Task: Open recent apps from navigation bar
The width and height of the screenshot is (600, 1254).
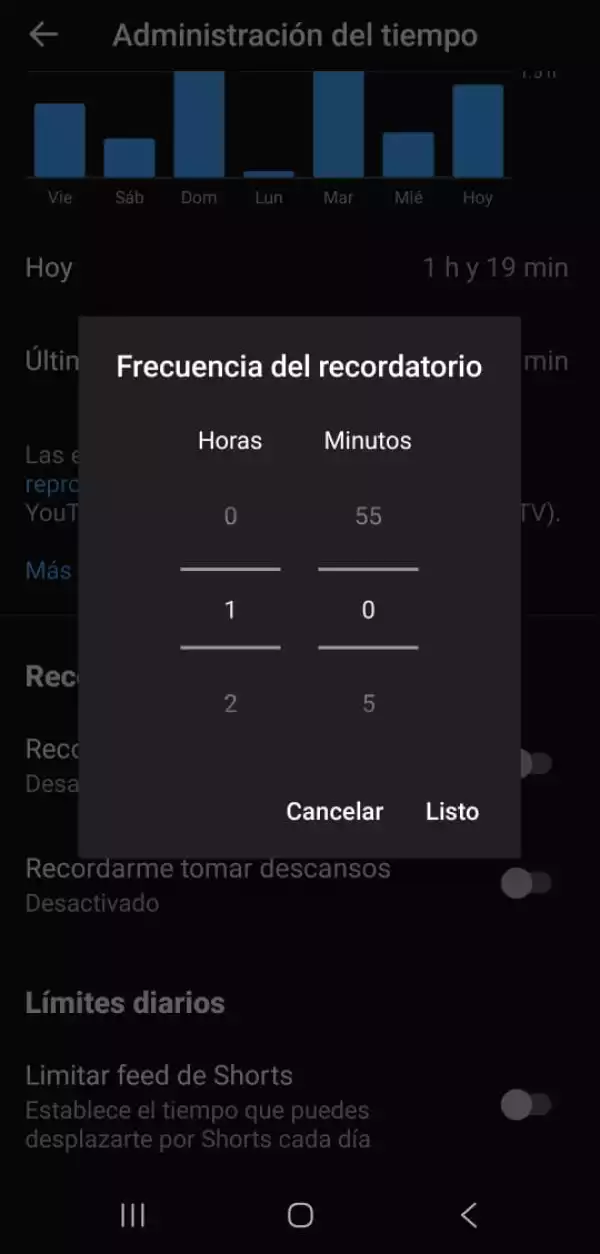Action: tap(132, 1215)
